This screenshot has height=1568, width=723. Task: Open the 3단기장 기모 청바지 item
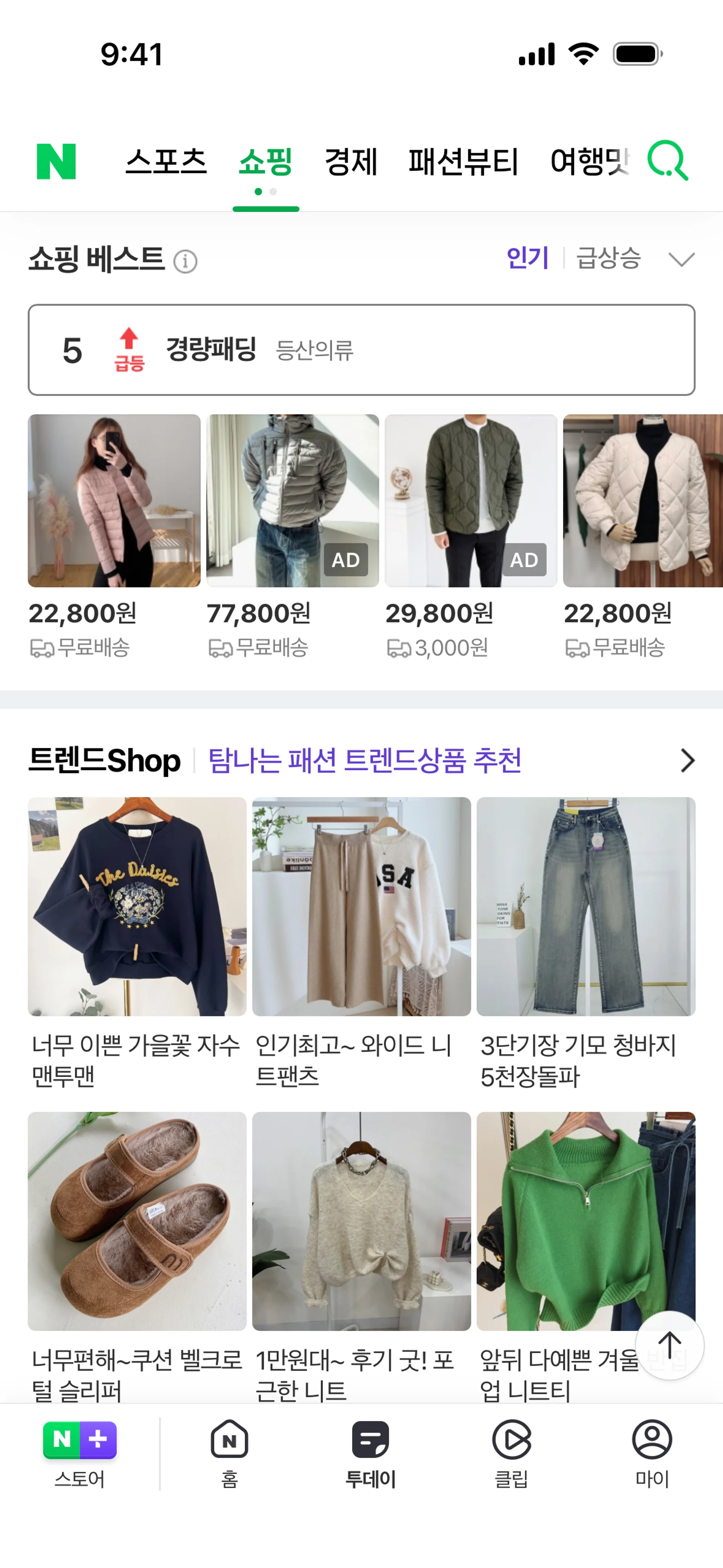coord(586,906)
